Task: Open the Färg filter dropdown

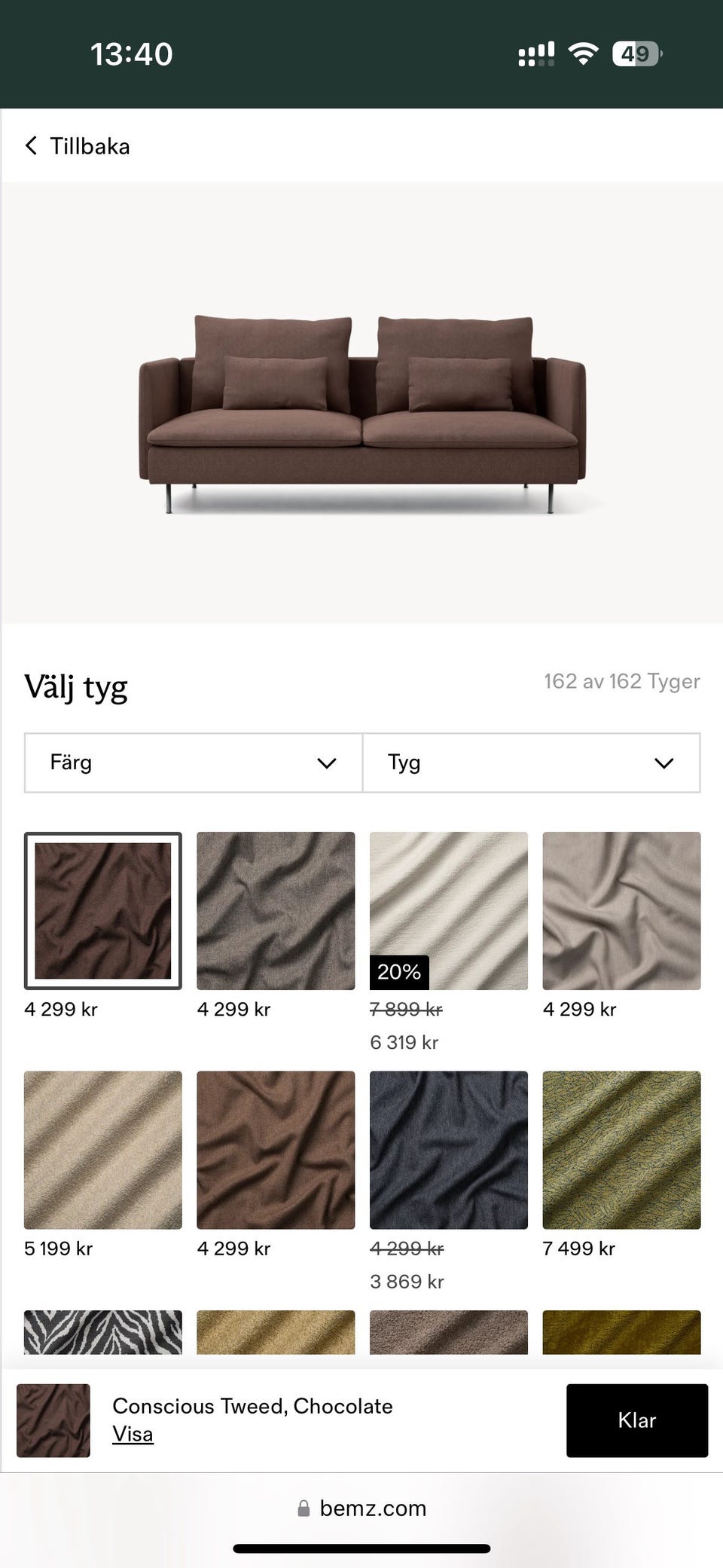Action: (x=191, y=763)
